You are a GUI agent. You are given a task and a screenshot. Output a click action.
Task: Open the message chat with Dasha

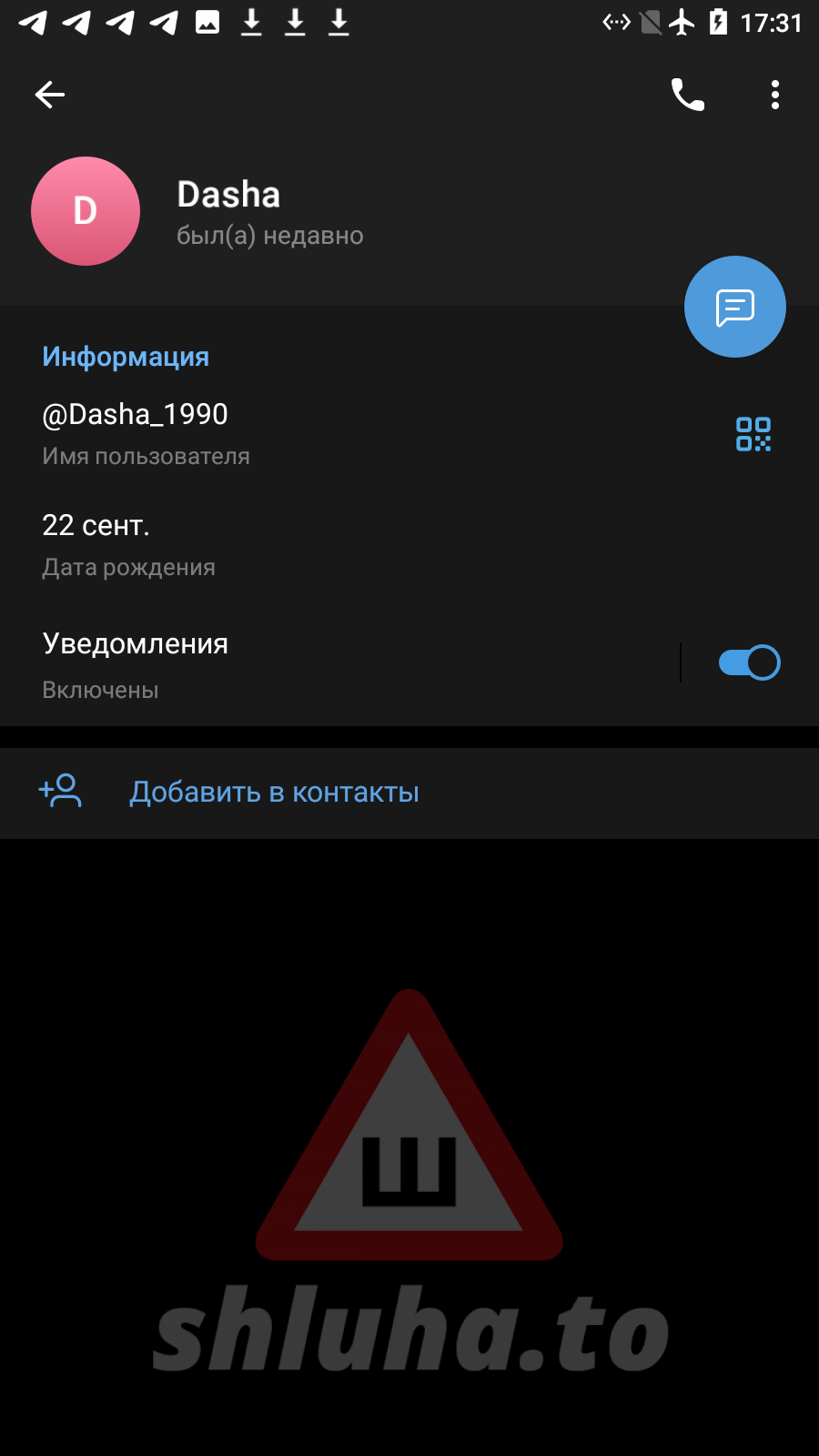tap(735, 307)
